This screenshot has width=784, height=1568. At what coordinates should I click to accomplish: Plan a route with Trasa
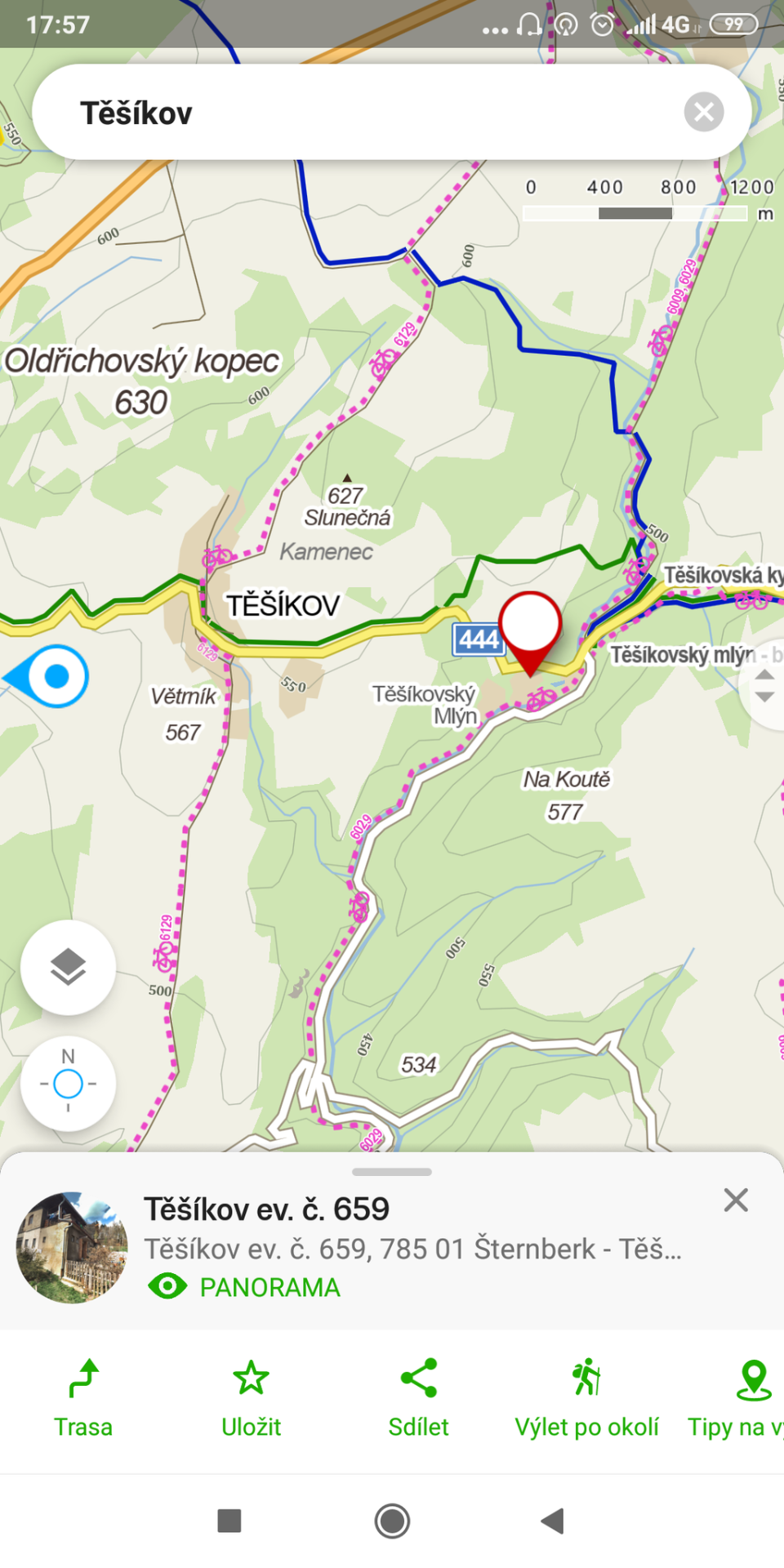83,1397
